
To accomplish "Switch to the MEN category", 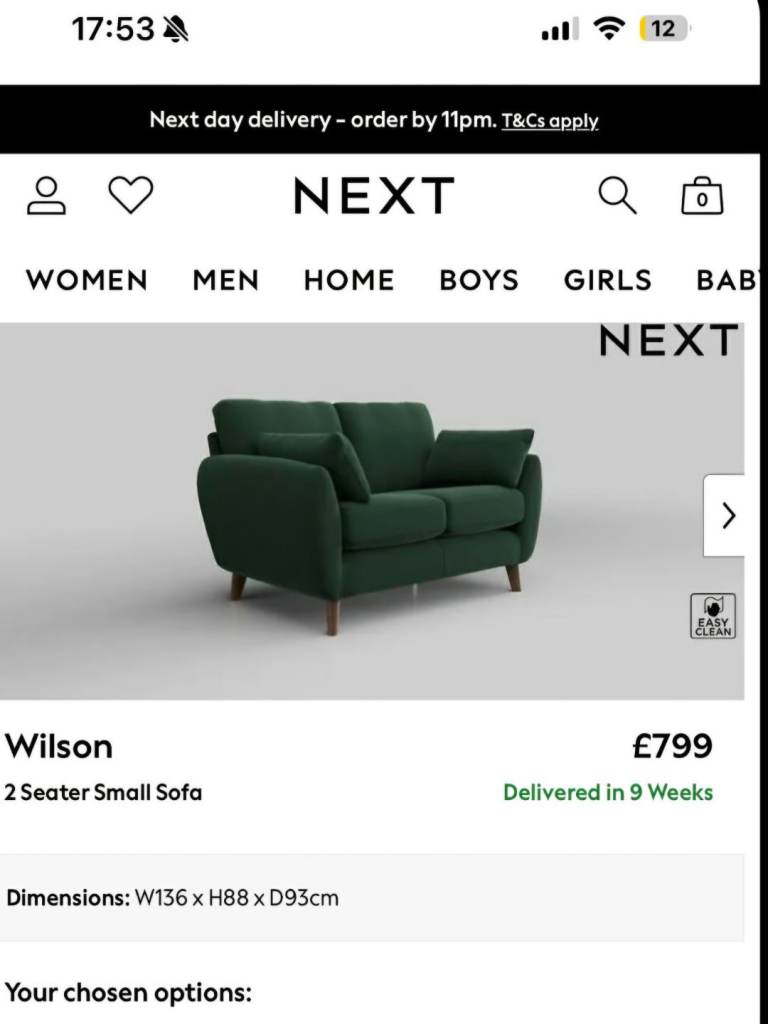I will [226, 280].
